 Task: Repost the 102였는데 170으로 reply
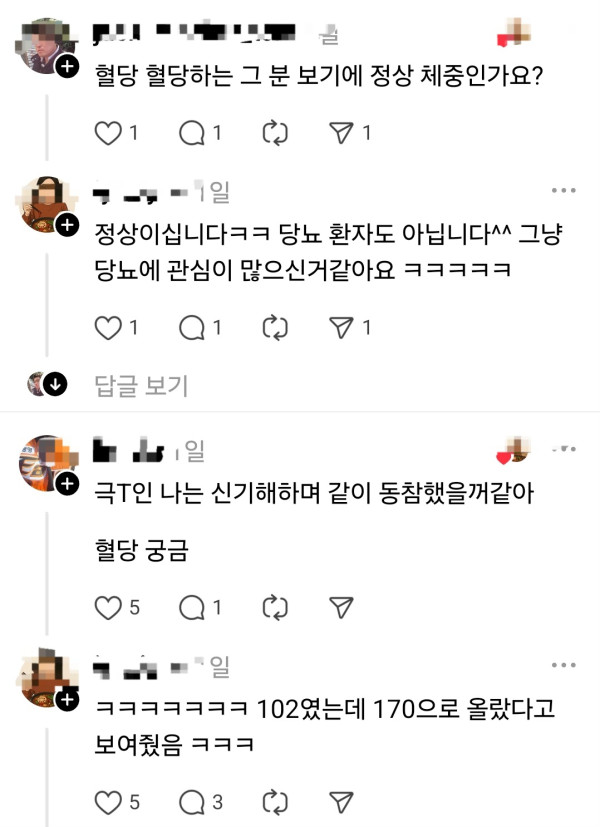(x=274, y=800)
